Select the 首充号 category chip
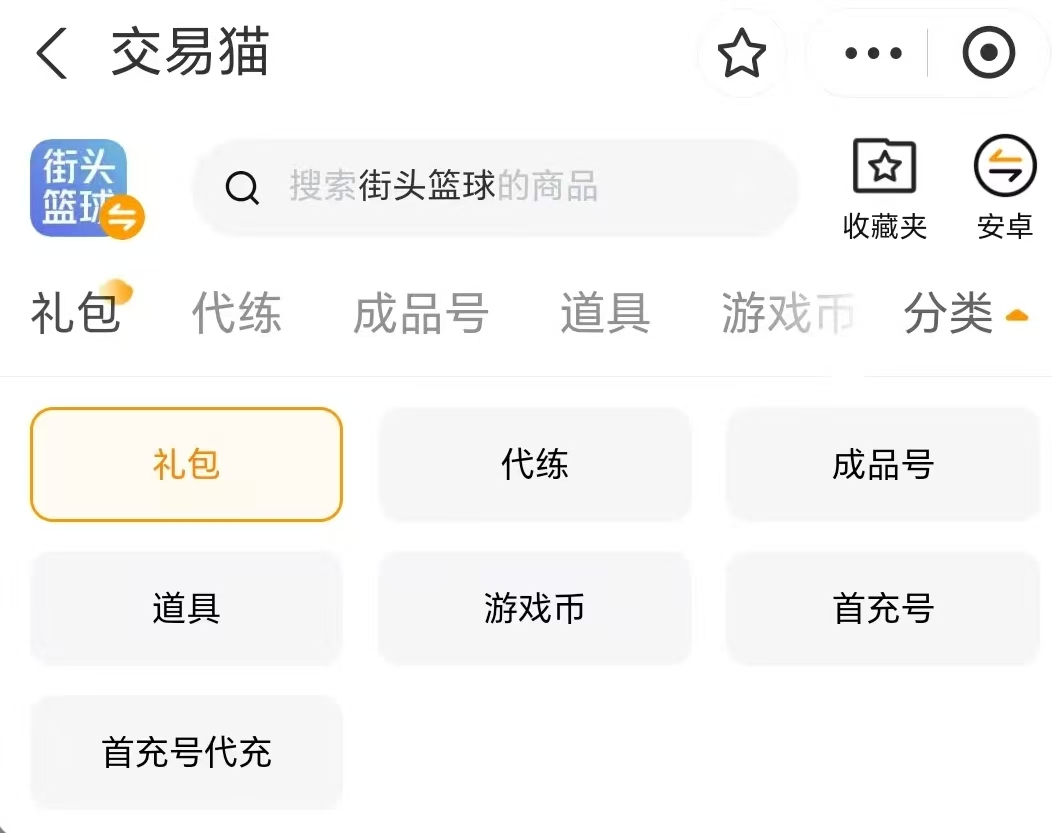 pyautogui.click(x=882, y=608)
